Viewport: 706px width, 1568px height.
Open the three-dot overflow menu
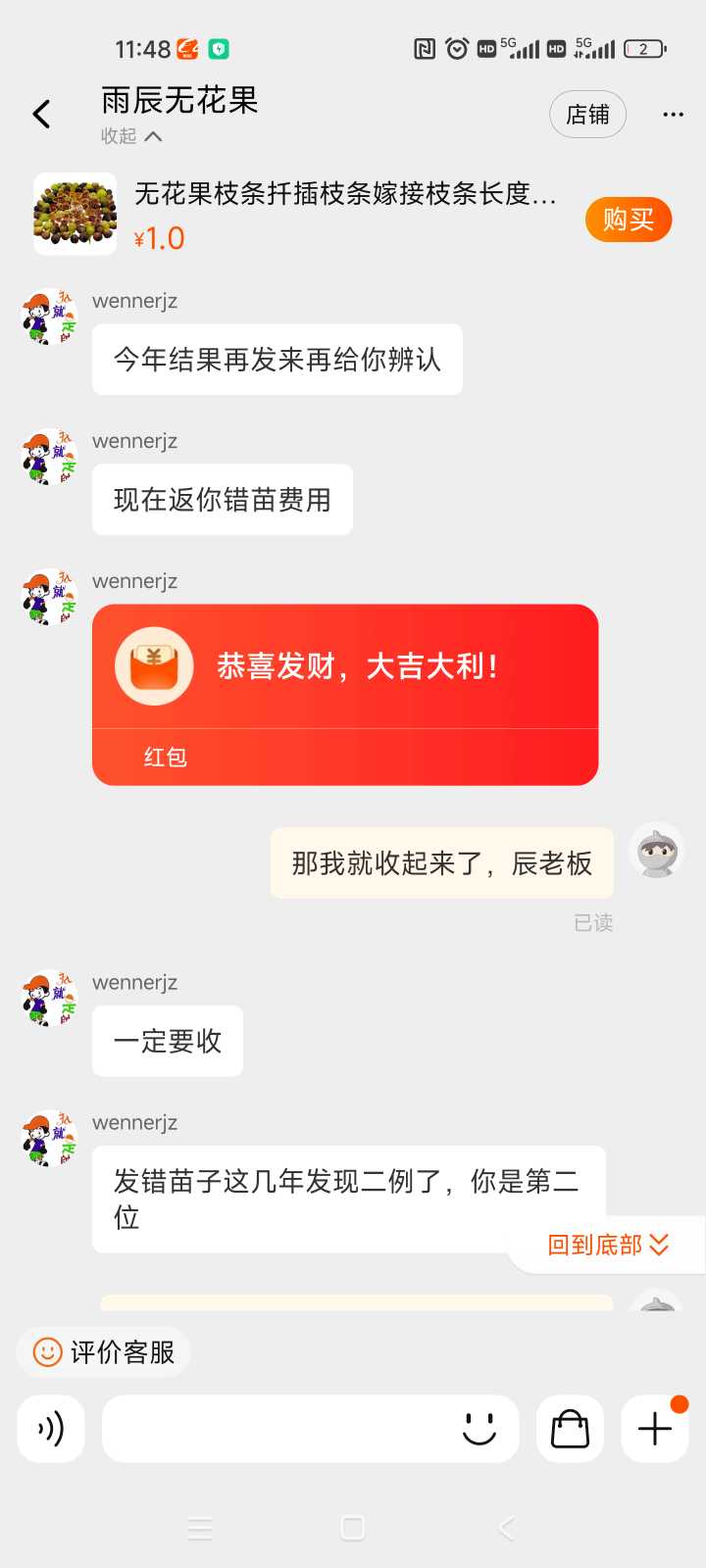pyautogui.click(x=673, y=115)
